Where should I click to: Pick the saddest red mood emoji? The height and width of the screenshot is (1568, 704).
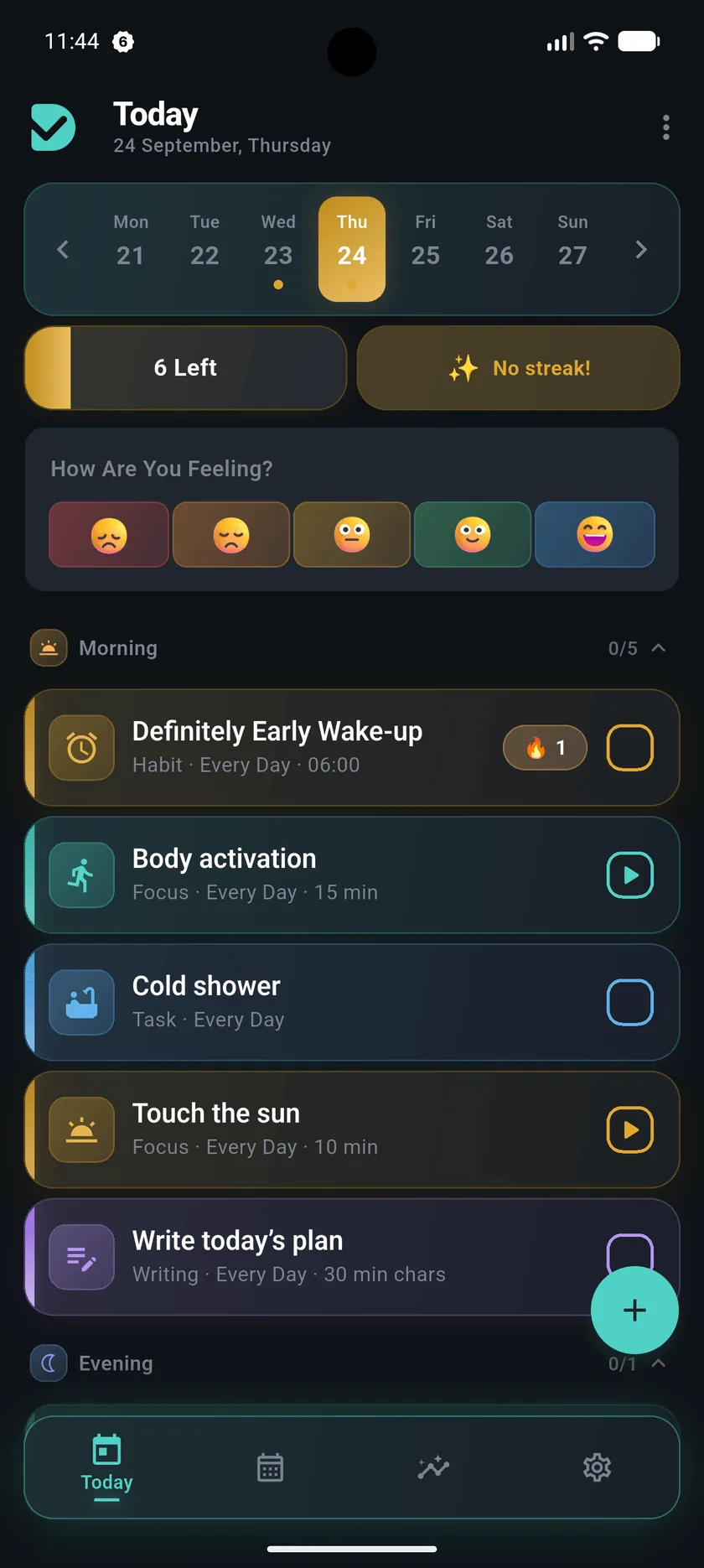(x=109, y=535)
